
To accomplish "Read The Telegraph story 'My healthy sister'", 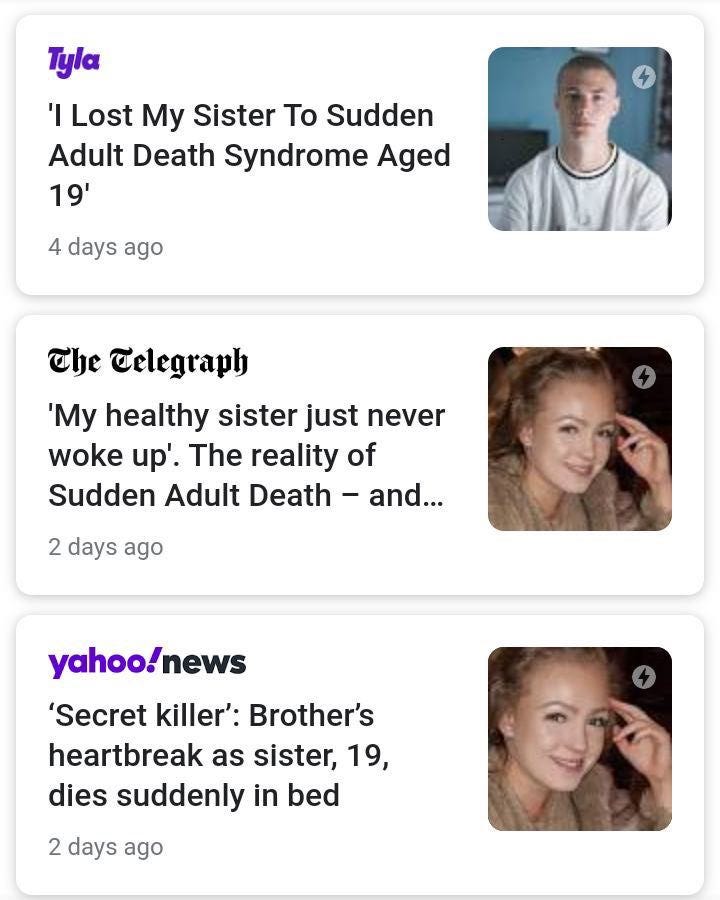I will point(246,455).
